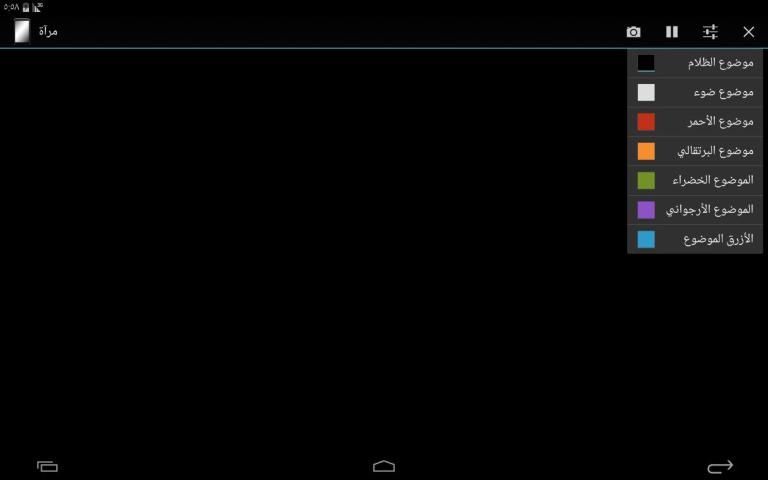Pick the orange theme (موضوع البرتقالي)
The width and height of the screenshot is (768, 480).
click(x=695, y=151)
